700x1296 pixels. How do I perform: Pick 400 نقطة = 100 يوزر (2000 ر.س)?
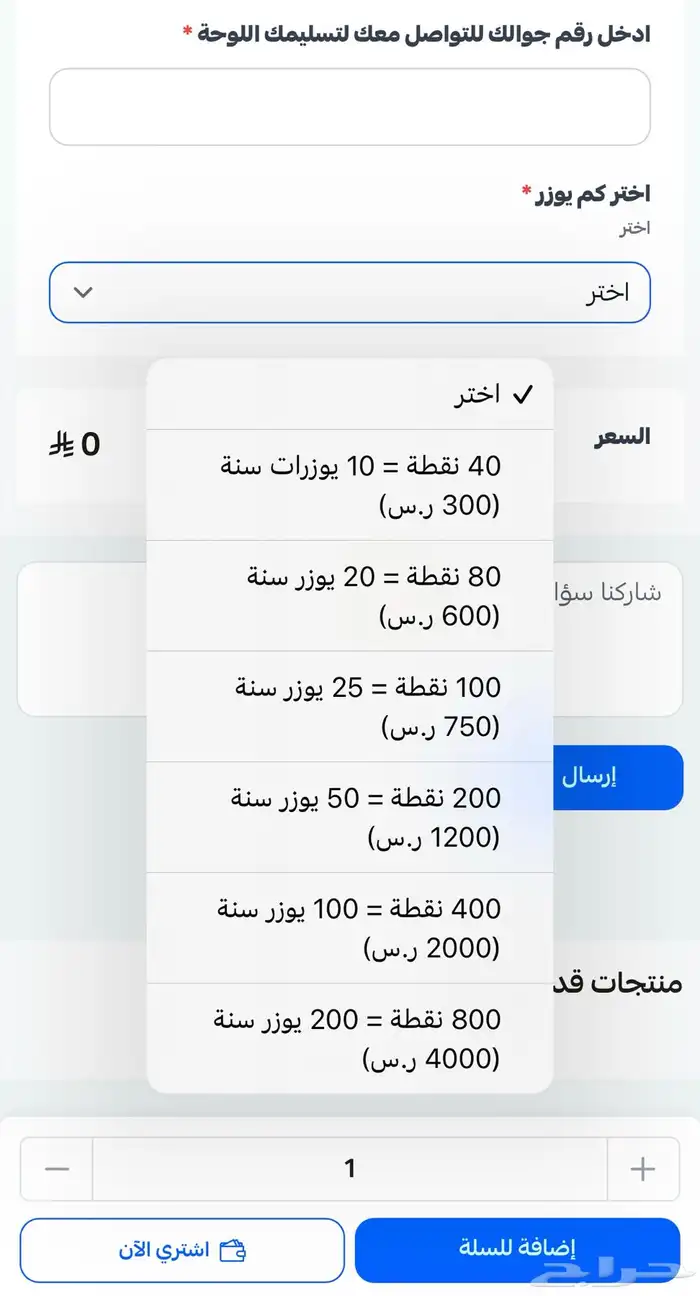click(350, 928)
